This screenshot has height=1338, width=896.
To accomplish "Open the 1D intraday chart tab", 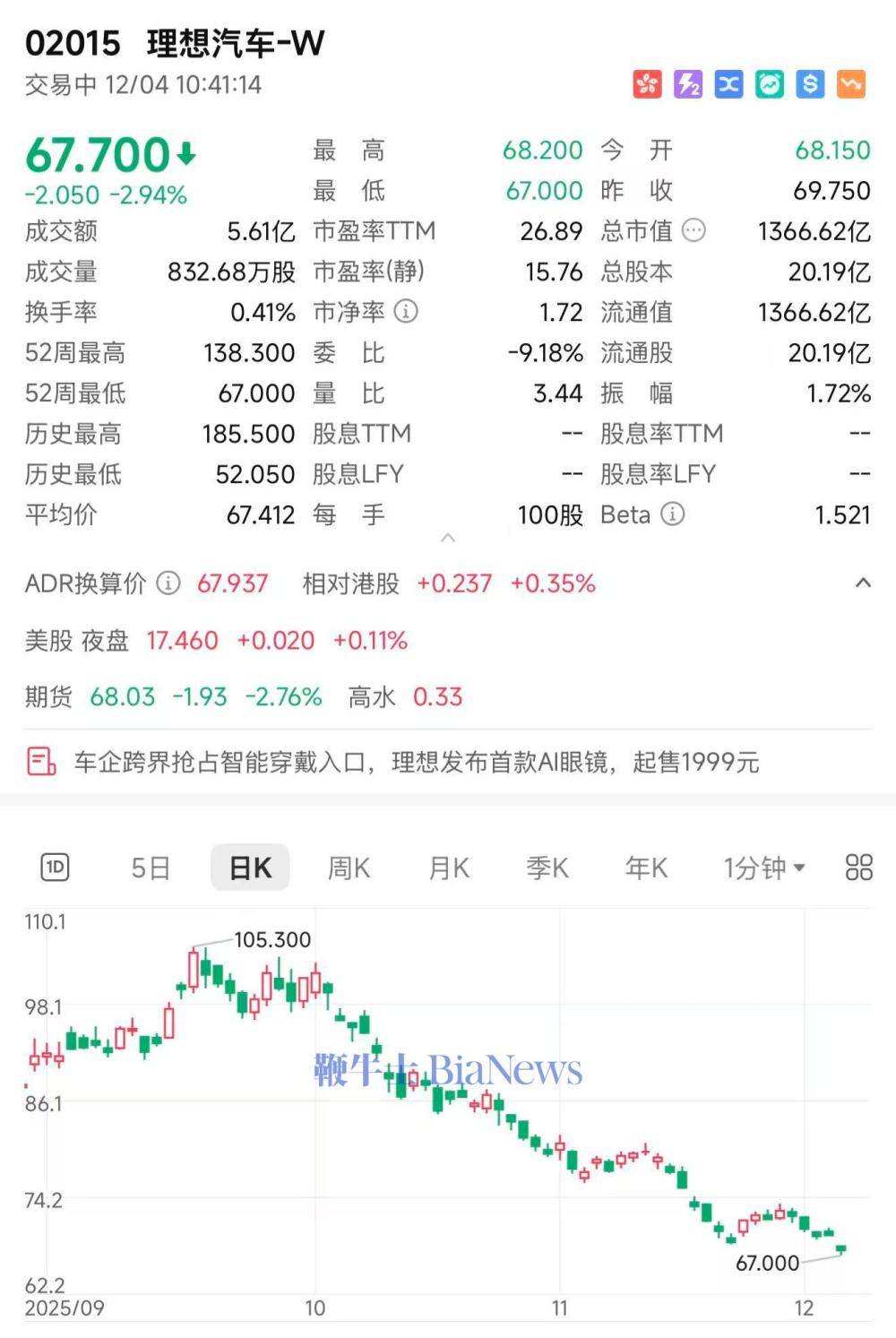I will click(x=56, y=868).
